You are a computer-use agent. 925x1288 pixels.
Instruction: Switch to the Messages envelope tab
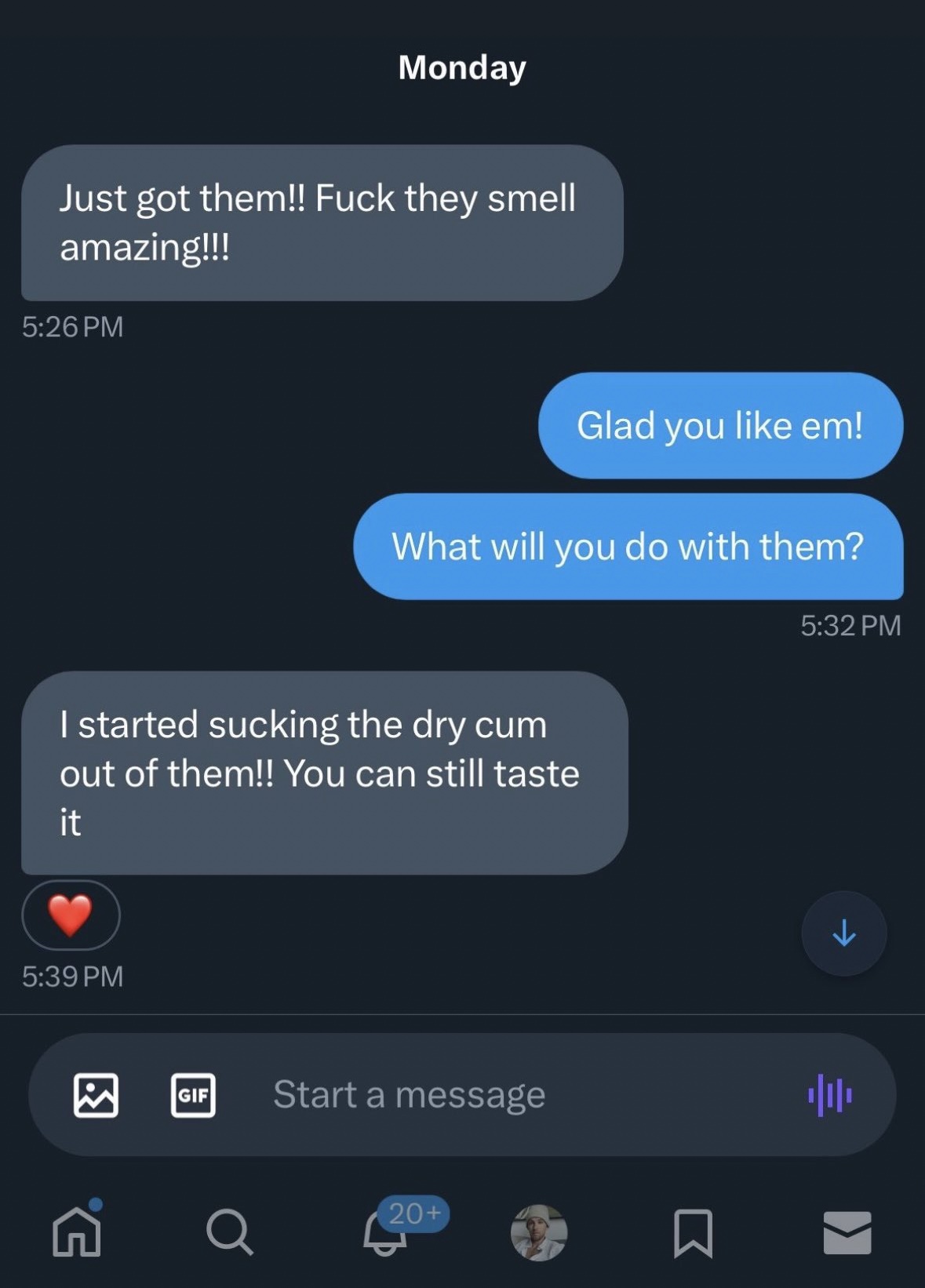tap(847, 1232)
